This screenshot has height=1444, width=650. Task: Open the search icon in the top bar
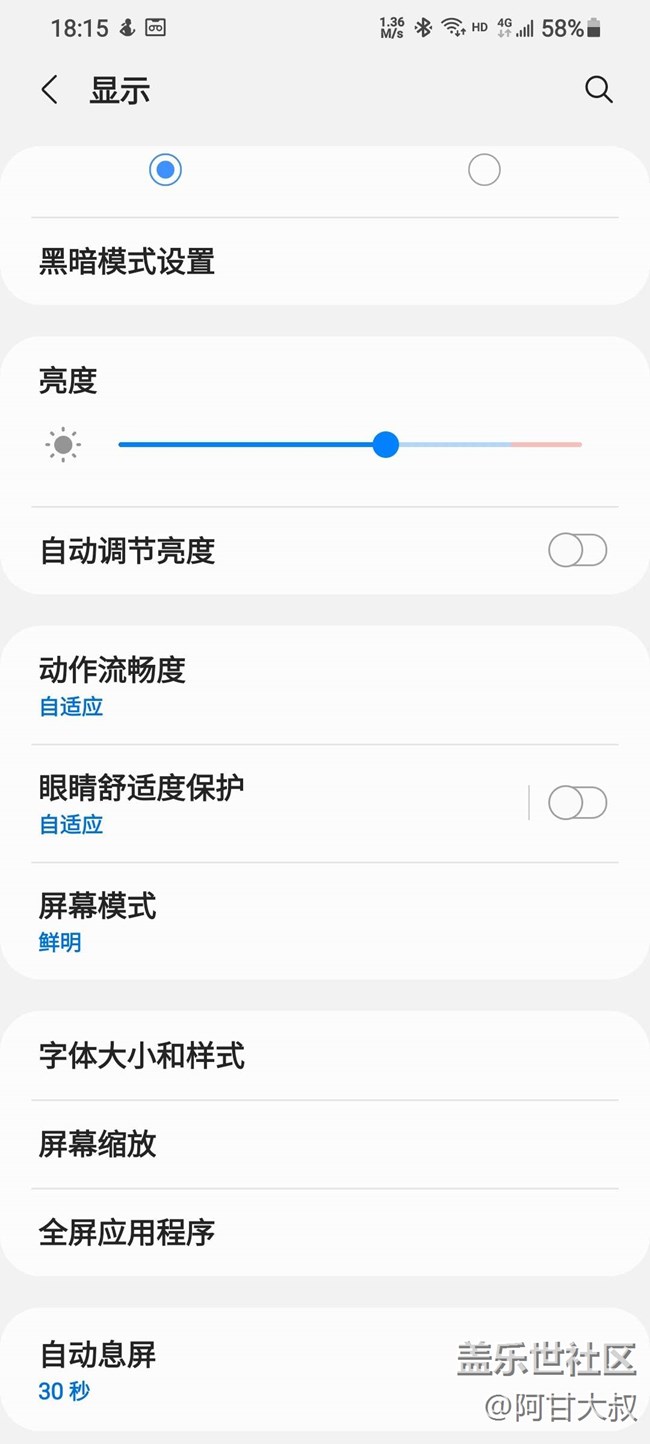(x=598, y=90)
